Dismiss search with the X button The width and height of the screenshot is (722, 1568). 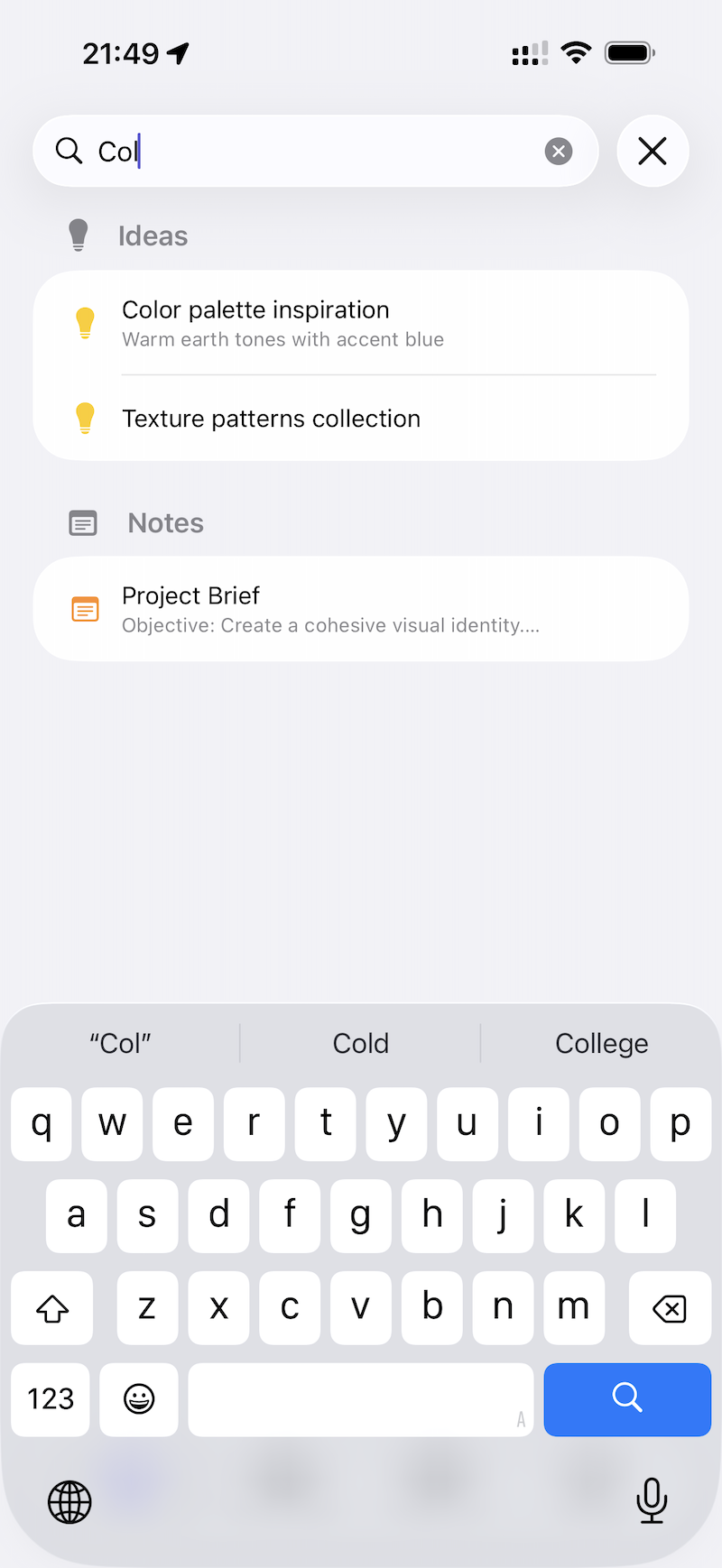tap(652, 151)
